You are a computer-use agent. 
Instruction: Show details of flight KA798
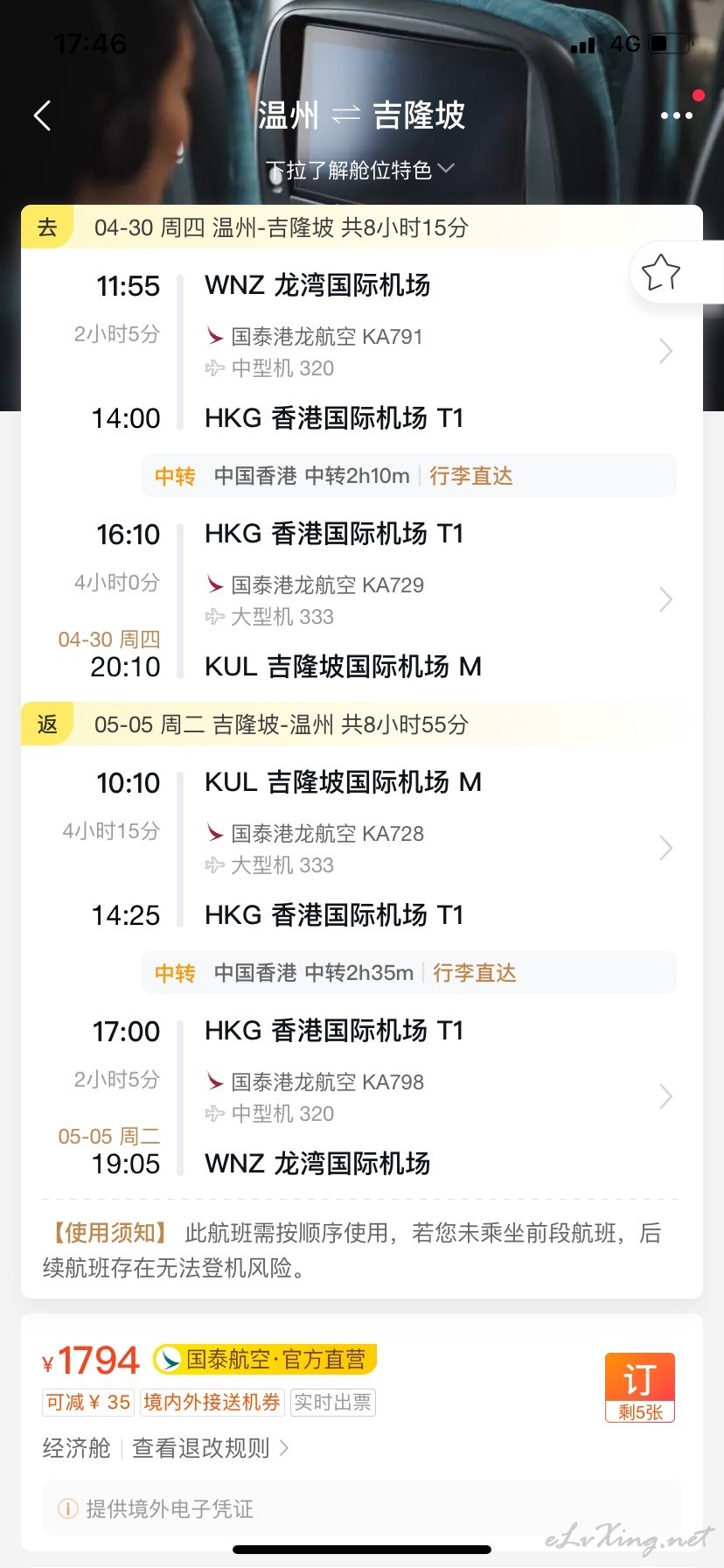point(362,1097)
